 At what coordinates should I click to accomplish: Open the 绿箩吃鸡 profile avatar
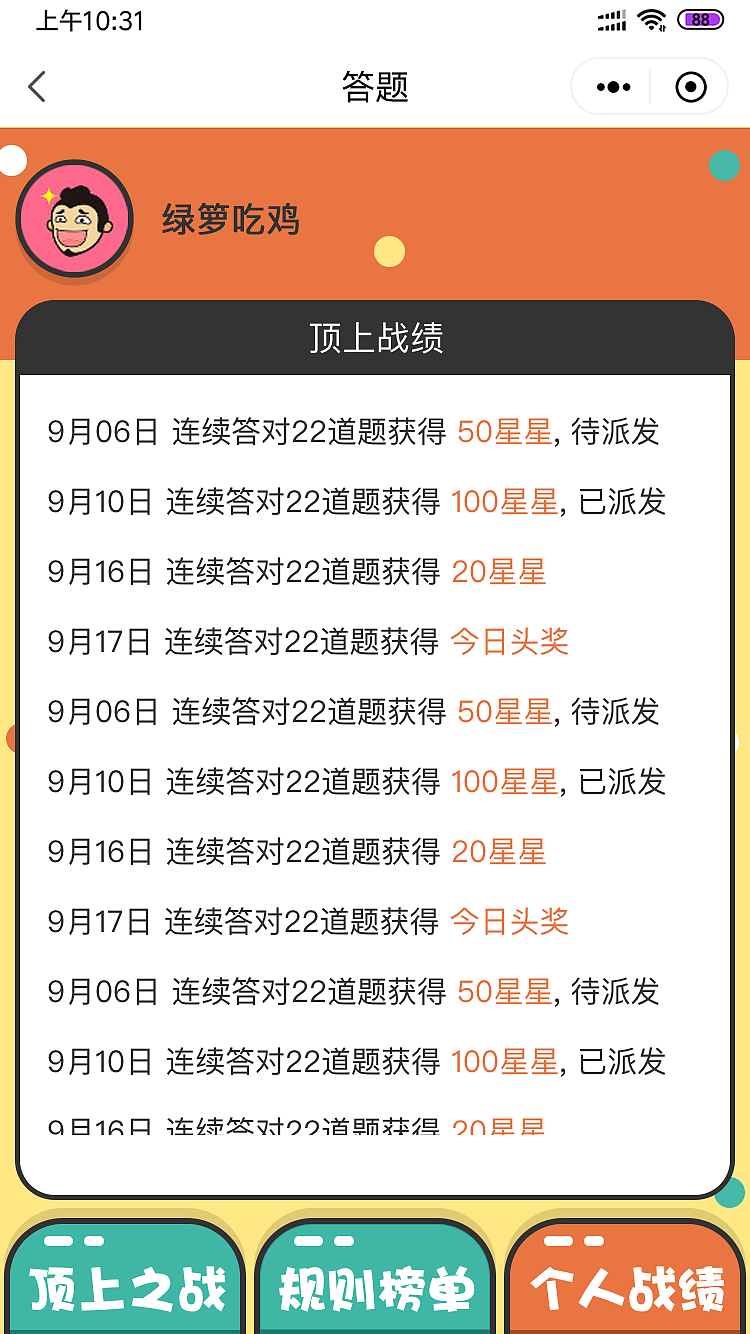tap(74, 218)
